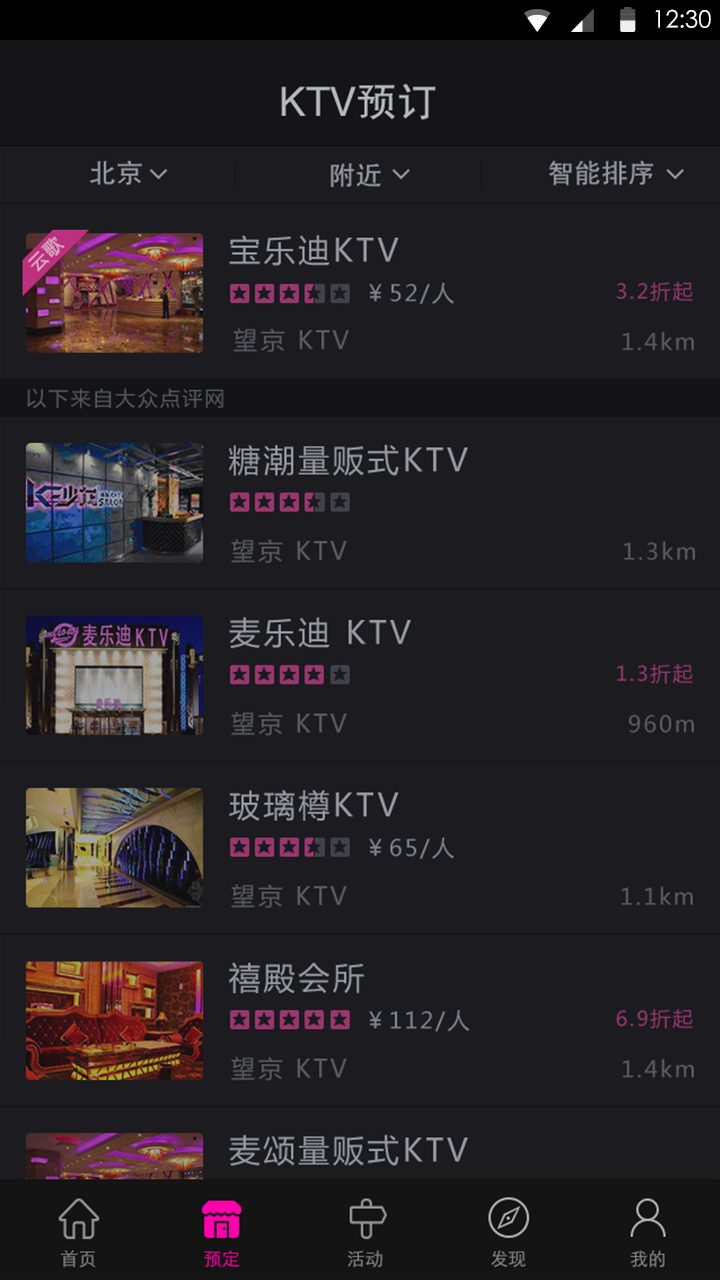Switch to the 发现 discover tab
720x1280 pixels.
[x=508, y=1231]
